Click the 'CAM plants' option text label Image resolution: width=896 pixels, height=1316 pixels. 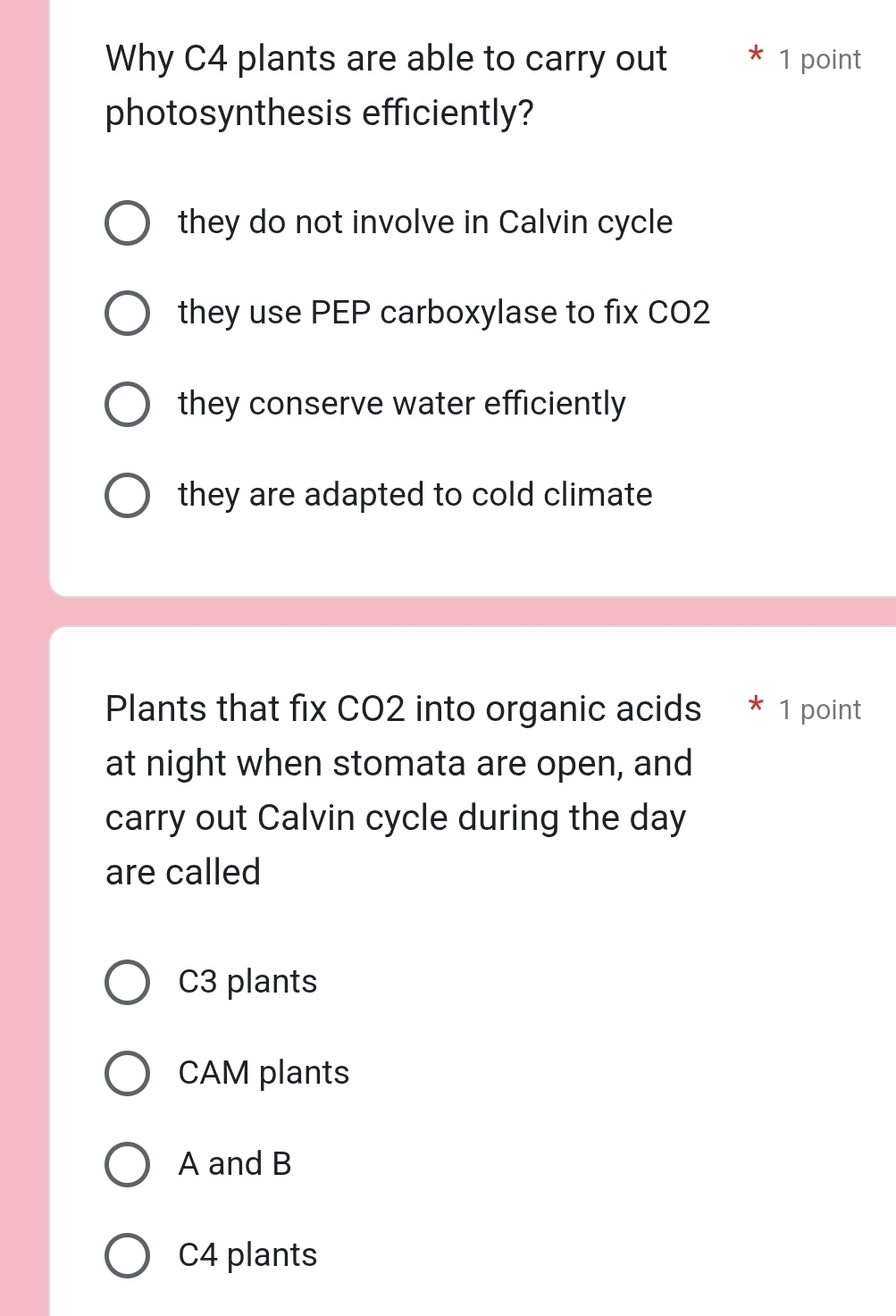(263, 1074)
